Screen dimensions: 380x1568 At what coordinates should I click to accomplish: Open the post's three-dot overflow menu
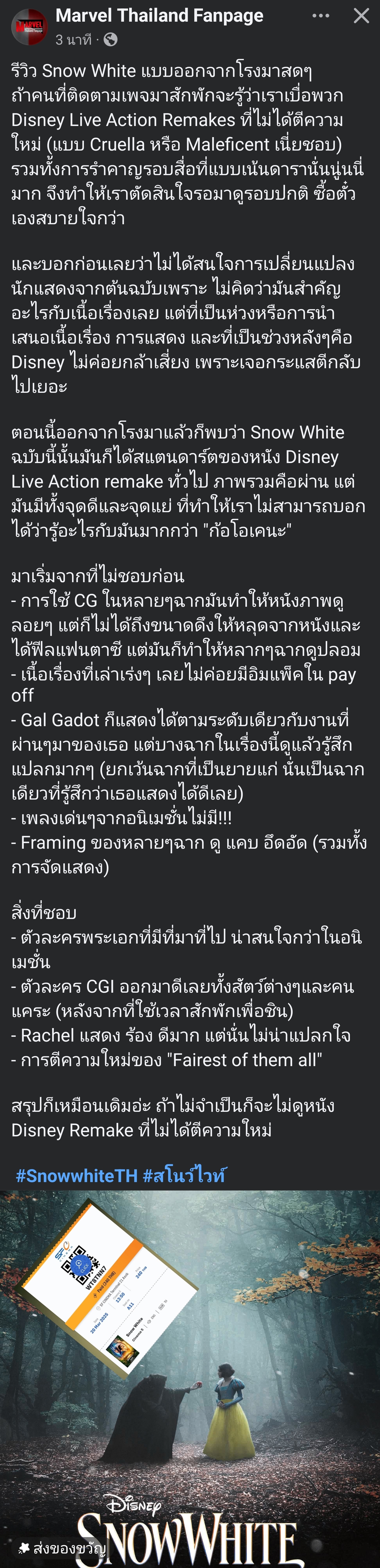click(320, 16)
